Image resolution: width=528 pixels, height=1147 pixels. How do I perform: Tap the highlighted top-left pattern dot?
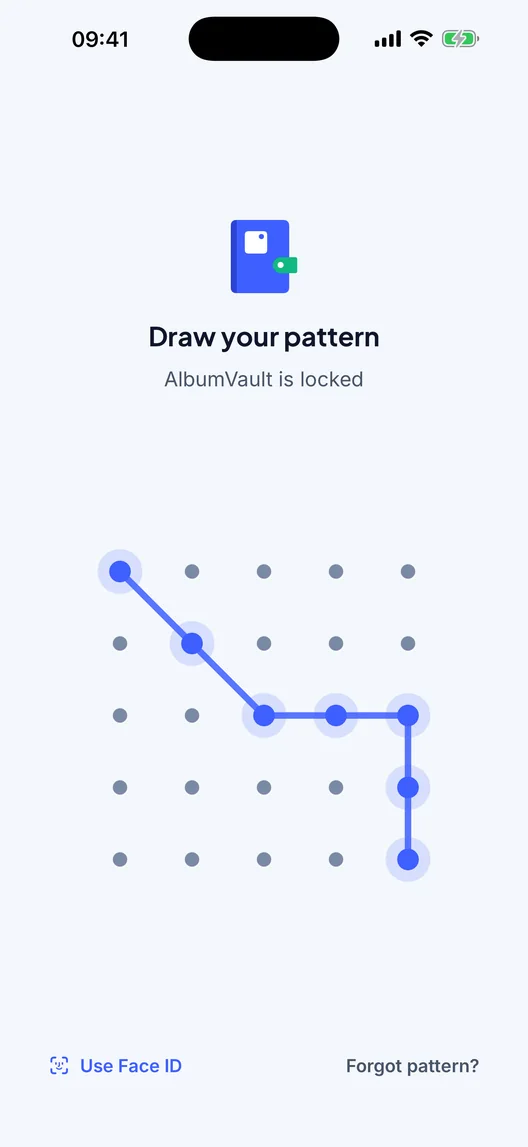coord(120,571)
